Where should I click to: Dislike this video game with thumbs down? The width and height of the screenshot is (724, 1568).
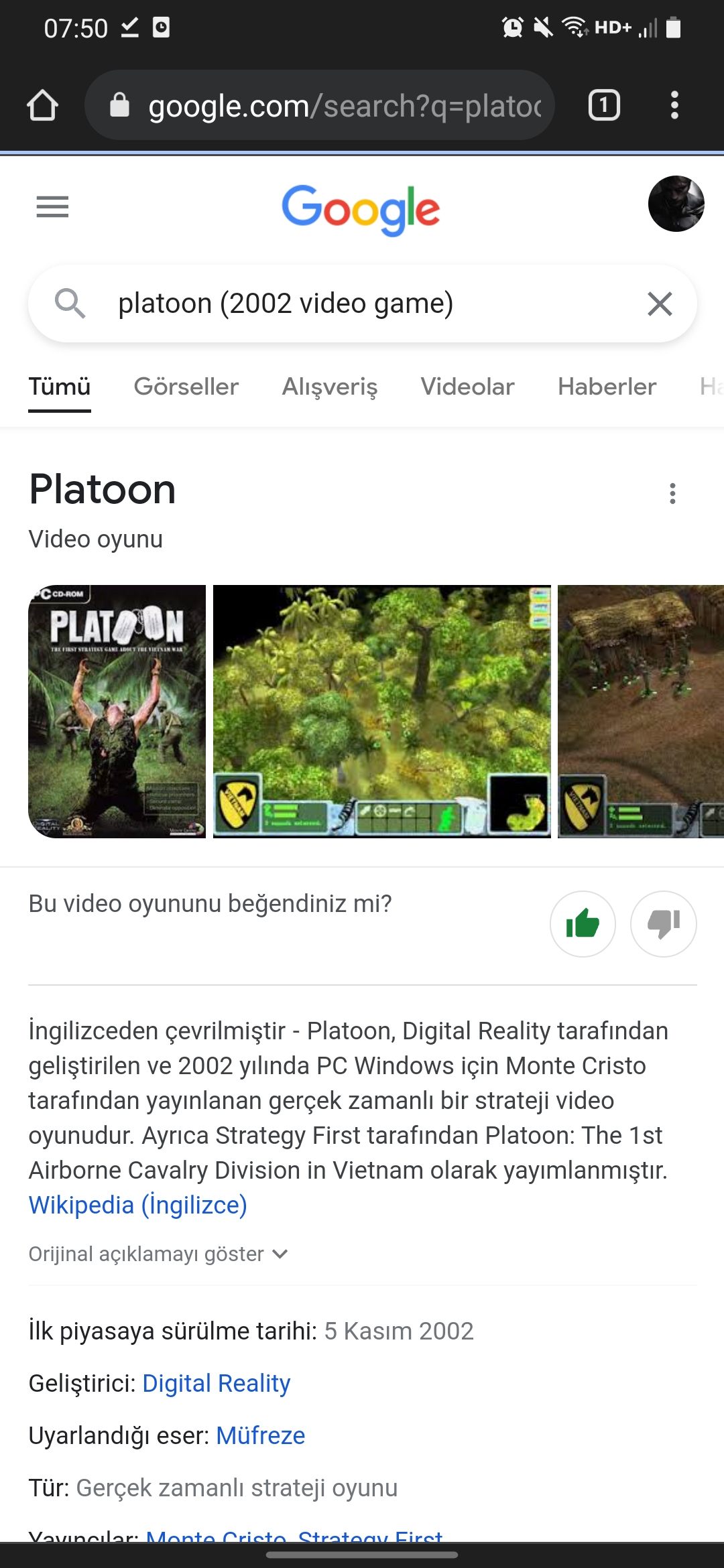(x=664, y=924)
